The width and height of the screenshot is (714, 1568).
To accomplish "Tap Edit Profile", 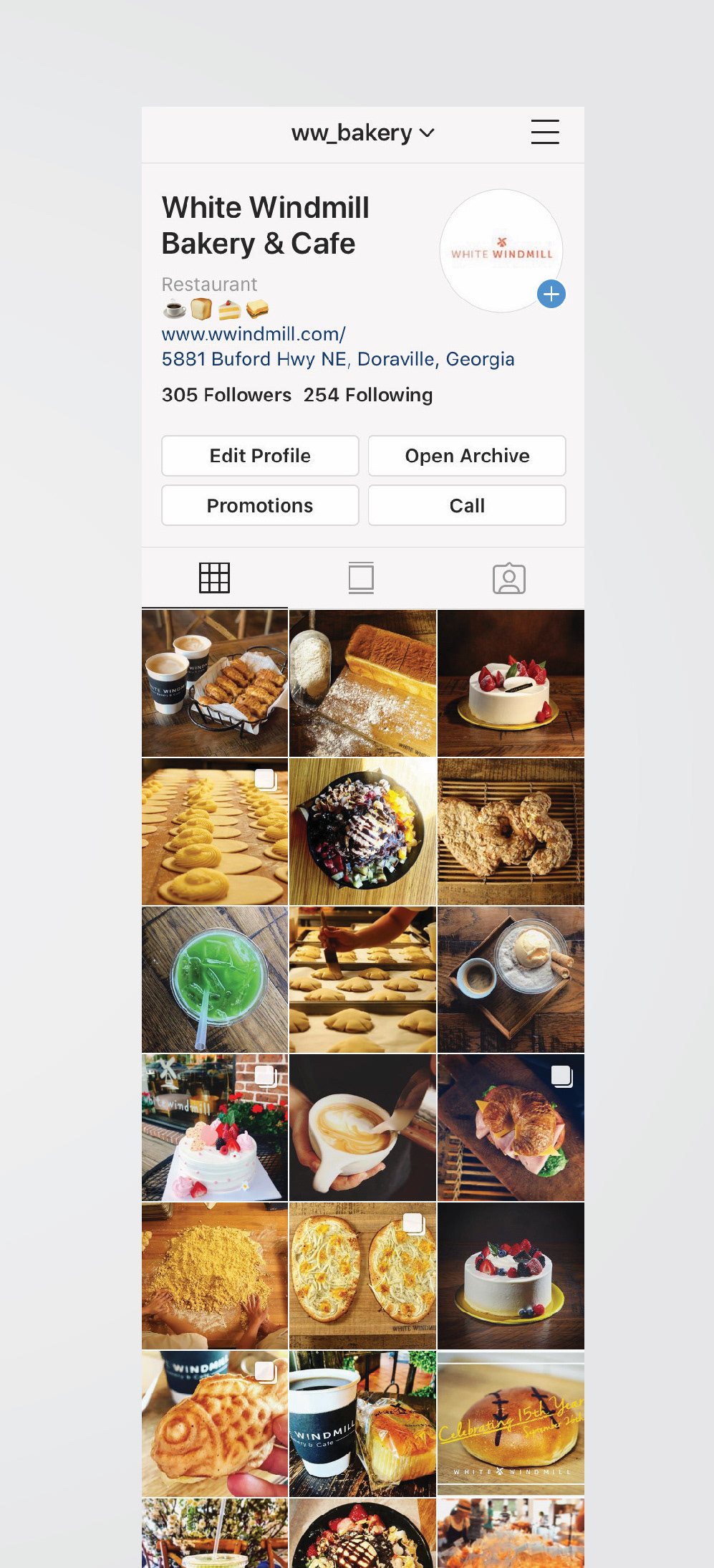I will click(x=260, y=456).
